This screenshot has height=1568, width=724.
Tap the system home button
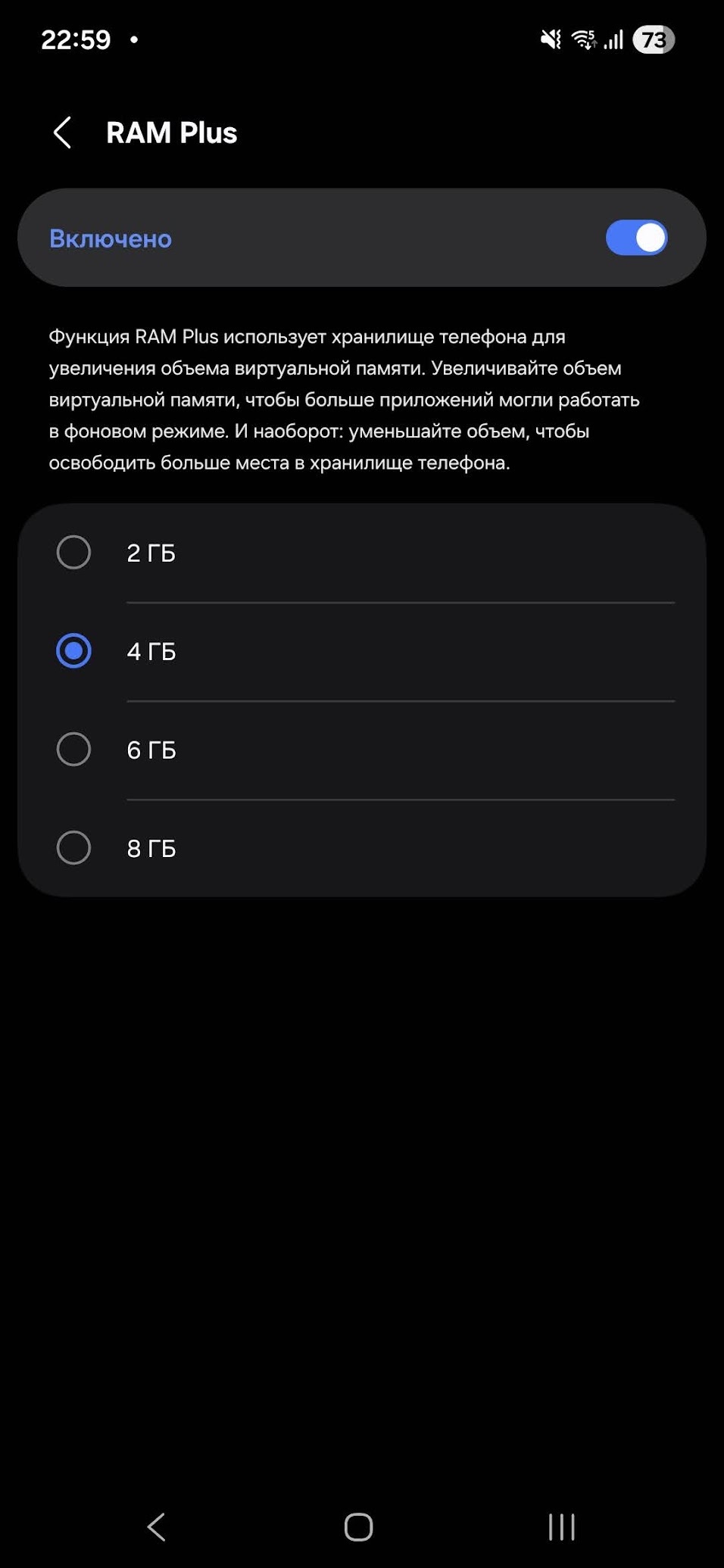click(x=358, y=1527)
